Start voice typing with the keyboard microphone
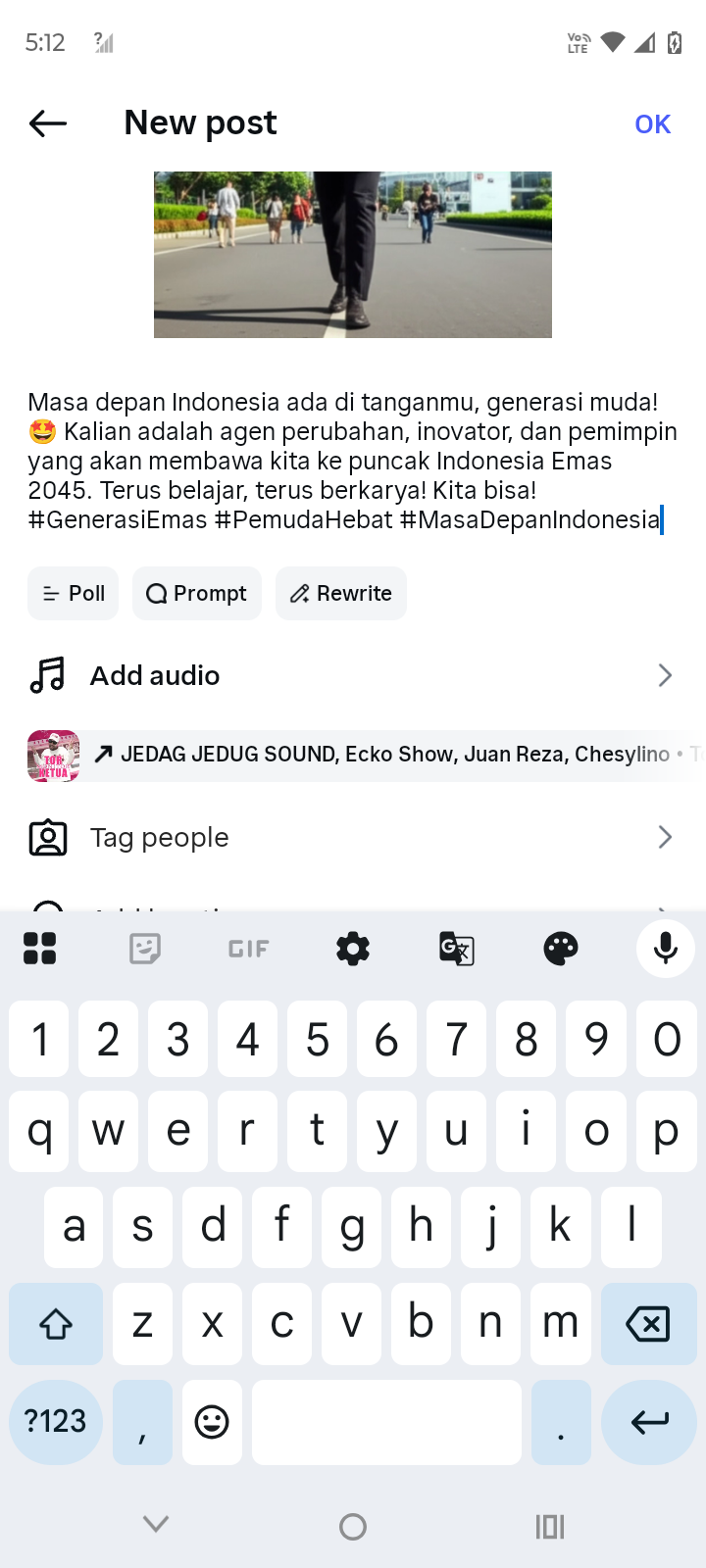Viewport: 706px width, 1568px height. (665, 949)
